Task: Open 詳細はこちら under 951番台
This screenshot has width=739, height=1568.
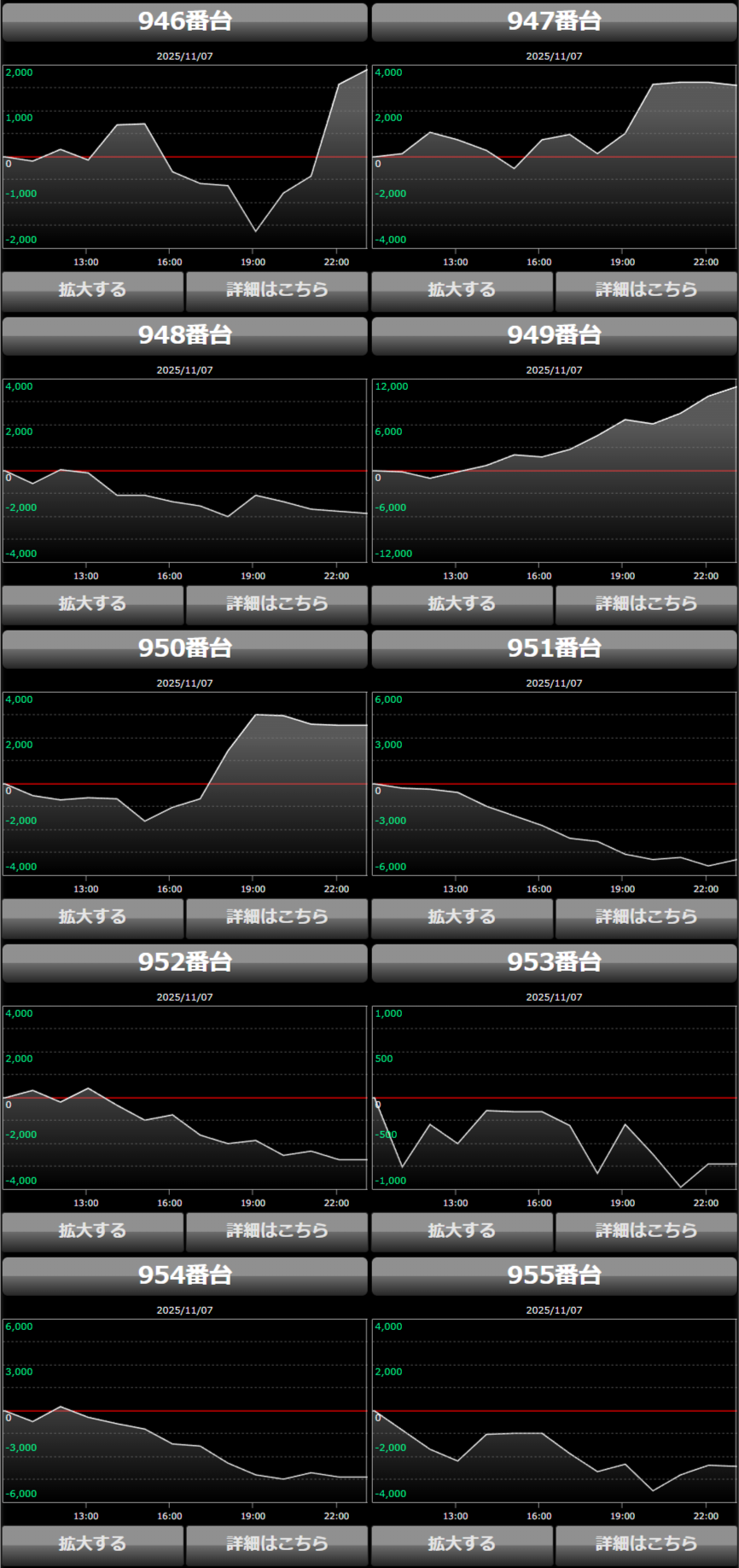Action: tap(646, 917)
